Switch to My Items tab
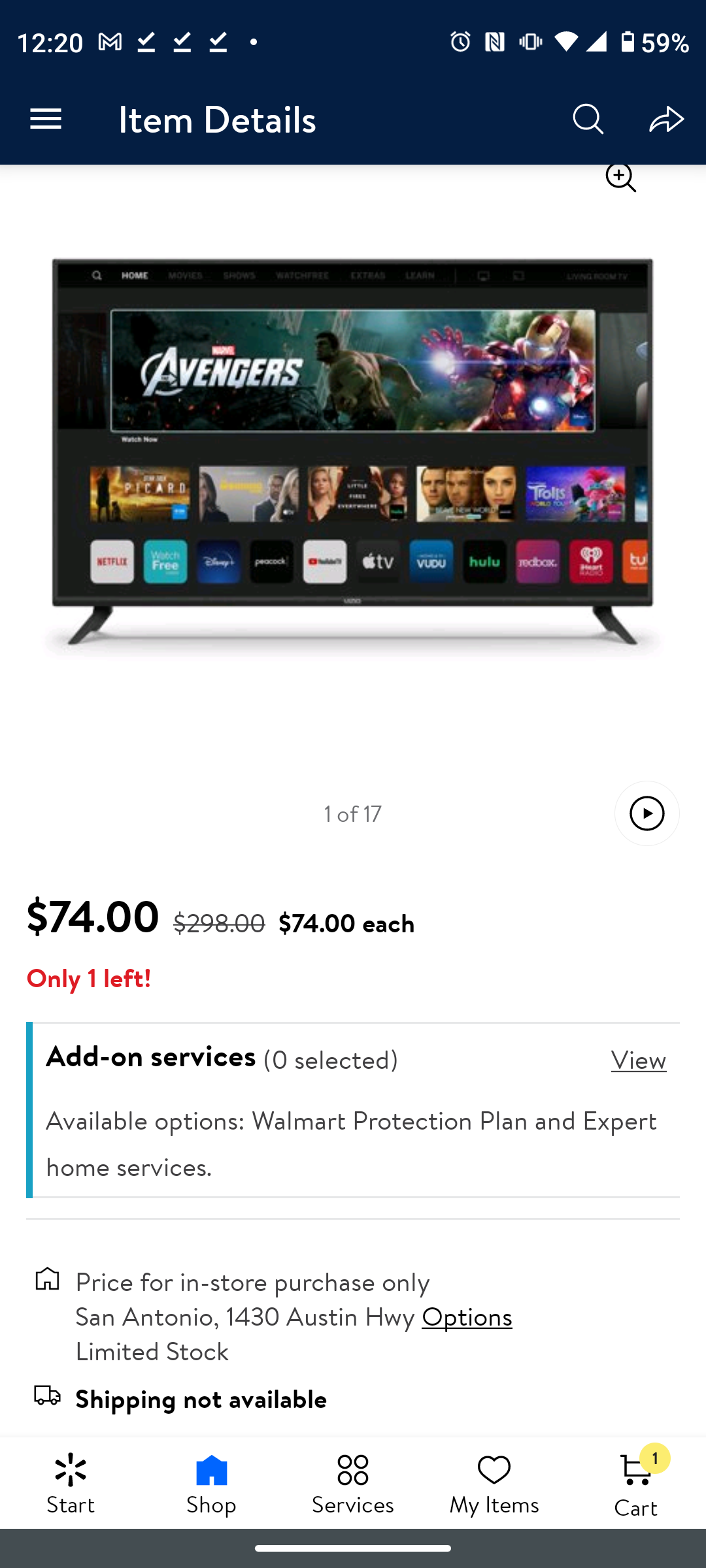706x1568 pixels. pos(494,1483)
